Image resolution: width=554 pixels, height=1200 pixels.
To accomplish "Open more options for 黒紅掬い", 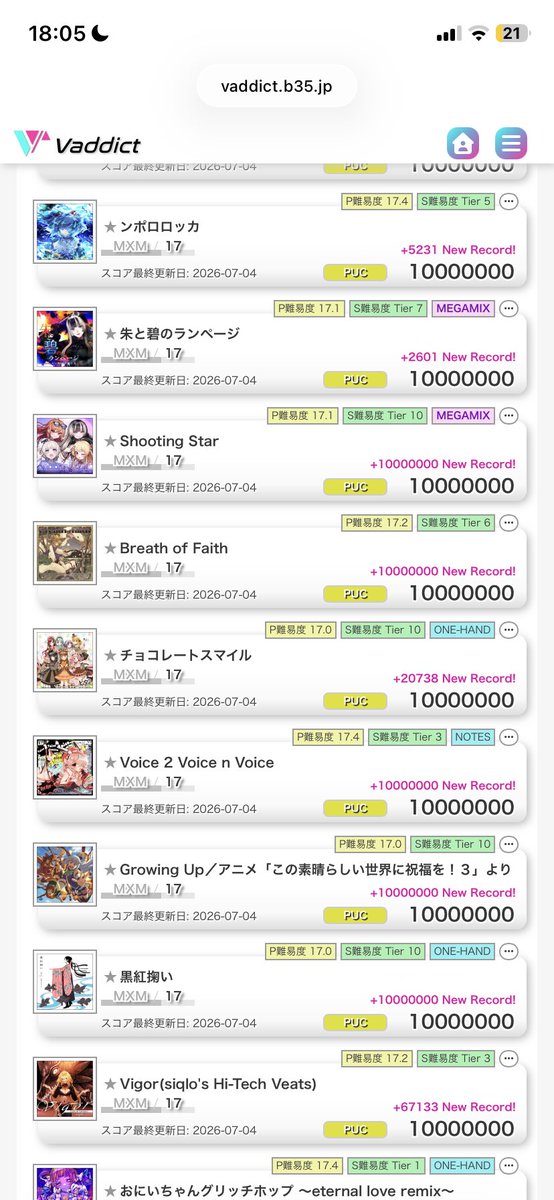I will click(508, 951).
